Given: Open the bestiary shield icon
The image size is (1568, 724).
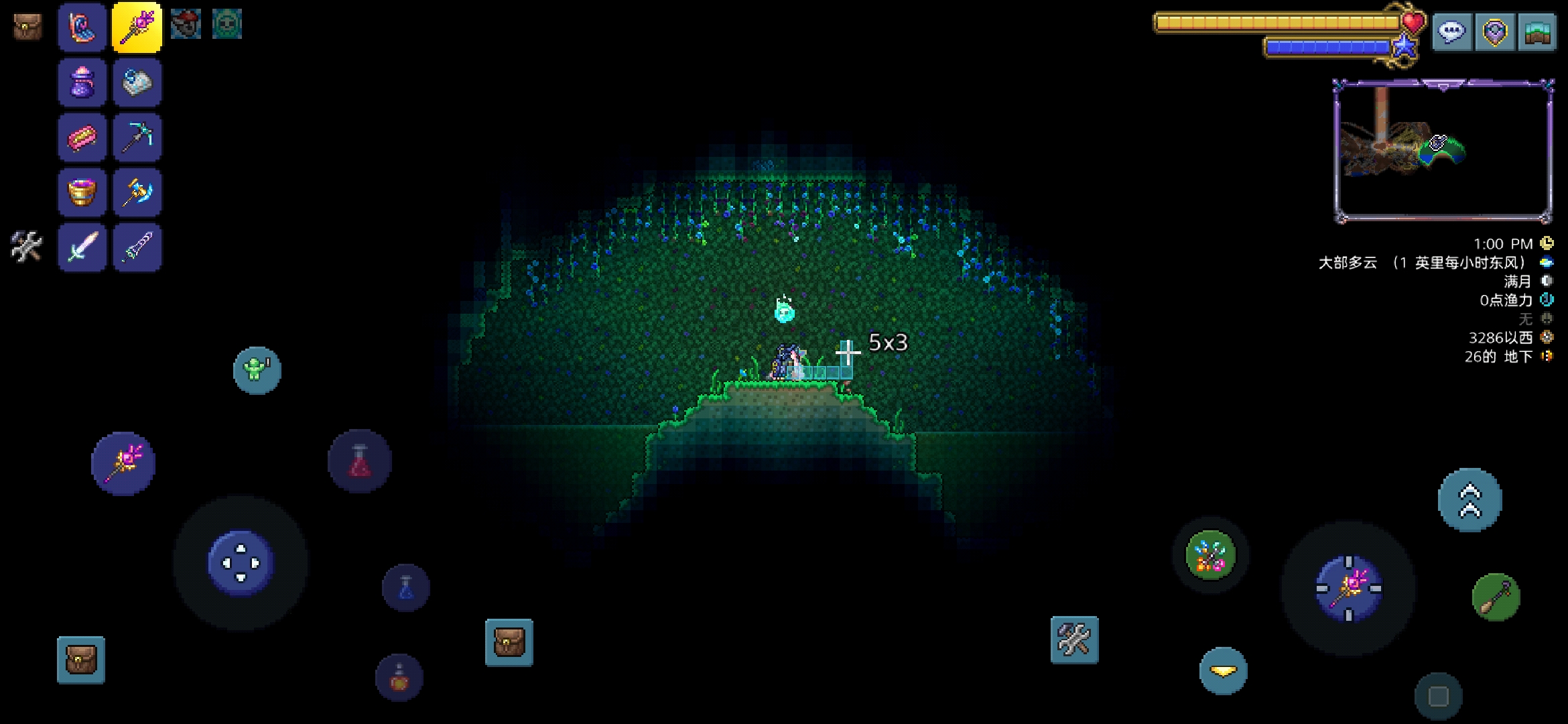Looking at the screenshot, I should pos(1495,32).
